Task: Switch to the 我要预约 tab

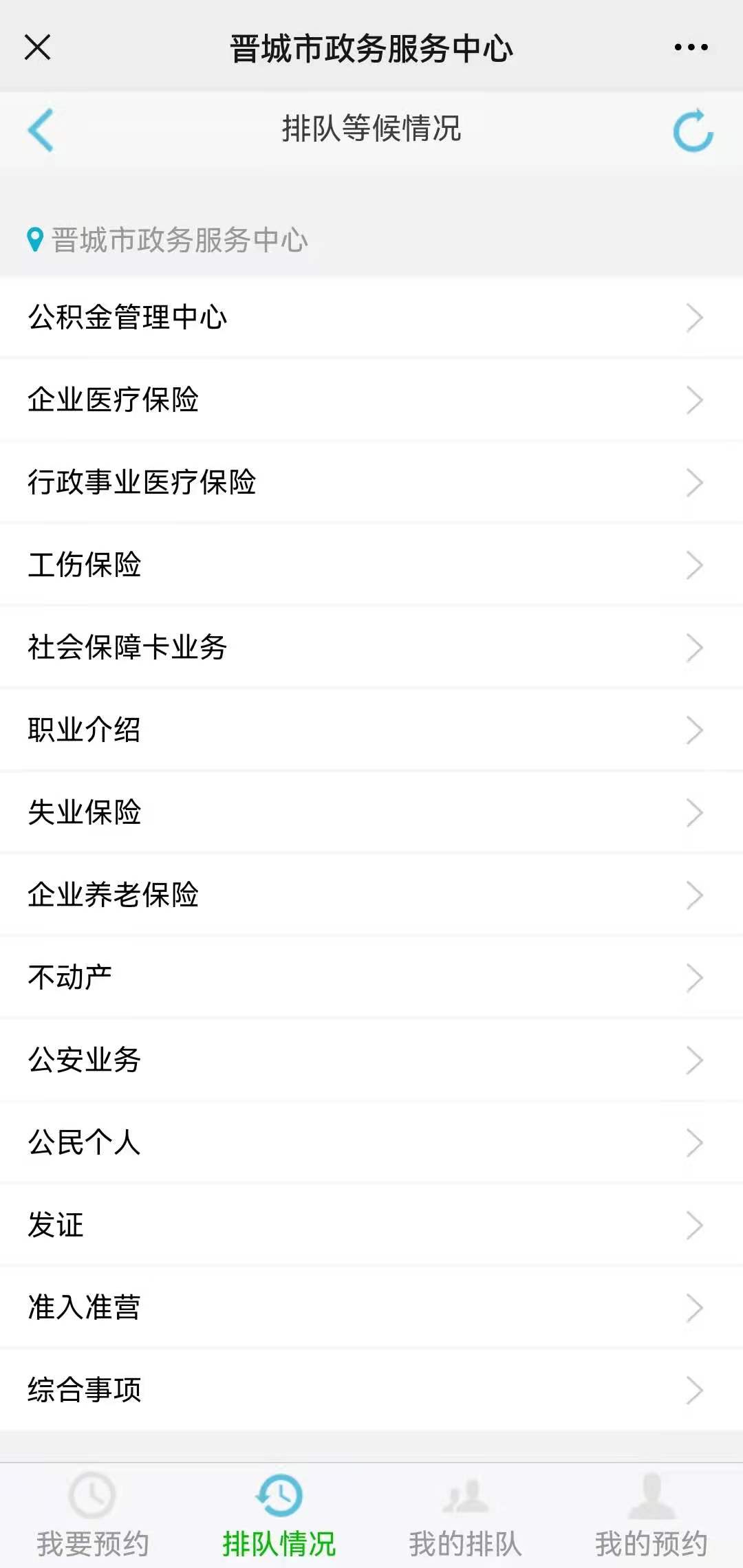Action: 93,1516
